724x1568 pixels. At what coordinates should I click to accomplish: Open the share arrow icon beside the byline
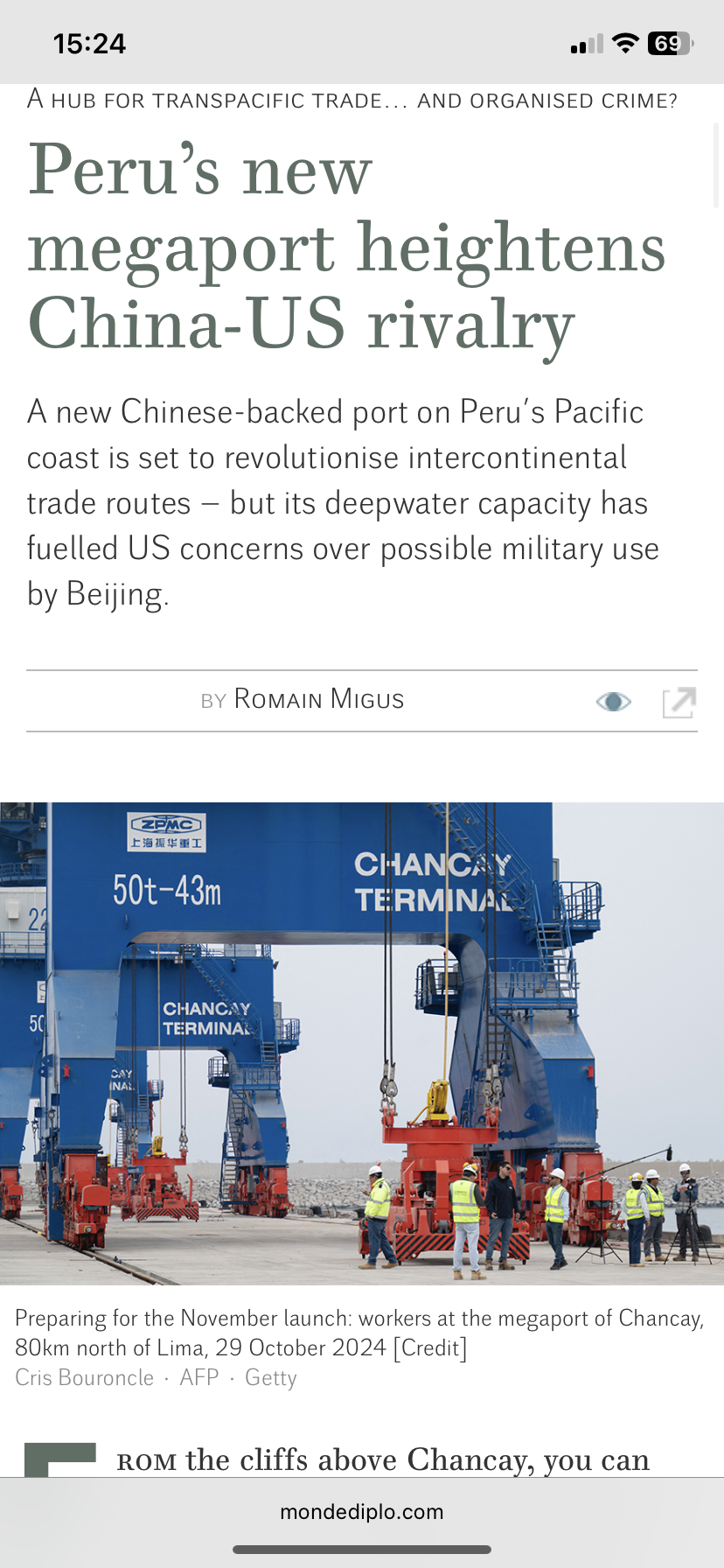click(x=679, y=703)
